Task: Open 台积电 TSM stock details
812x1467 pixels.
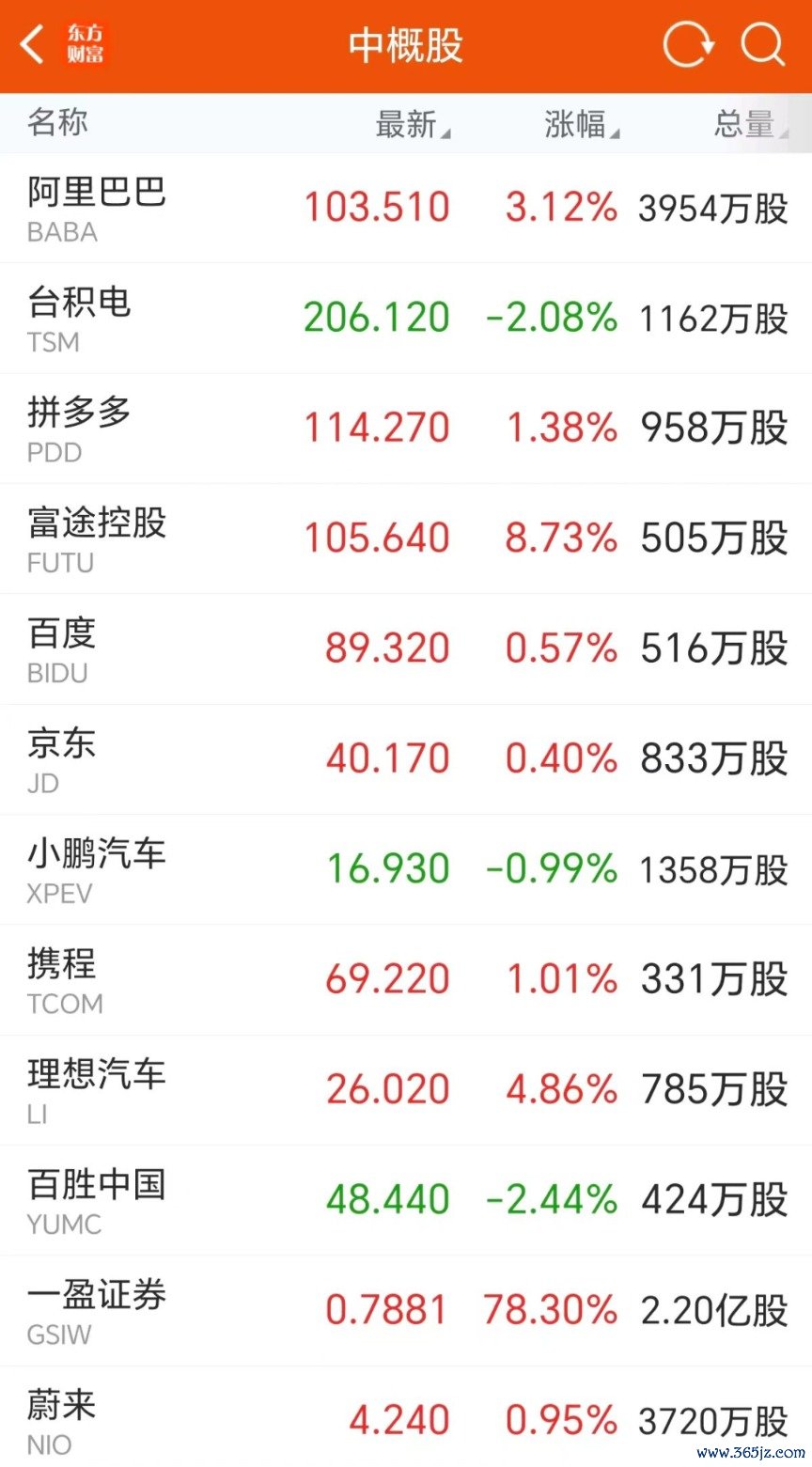Action: pos(406,319)
